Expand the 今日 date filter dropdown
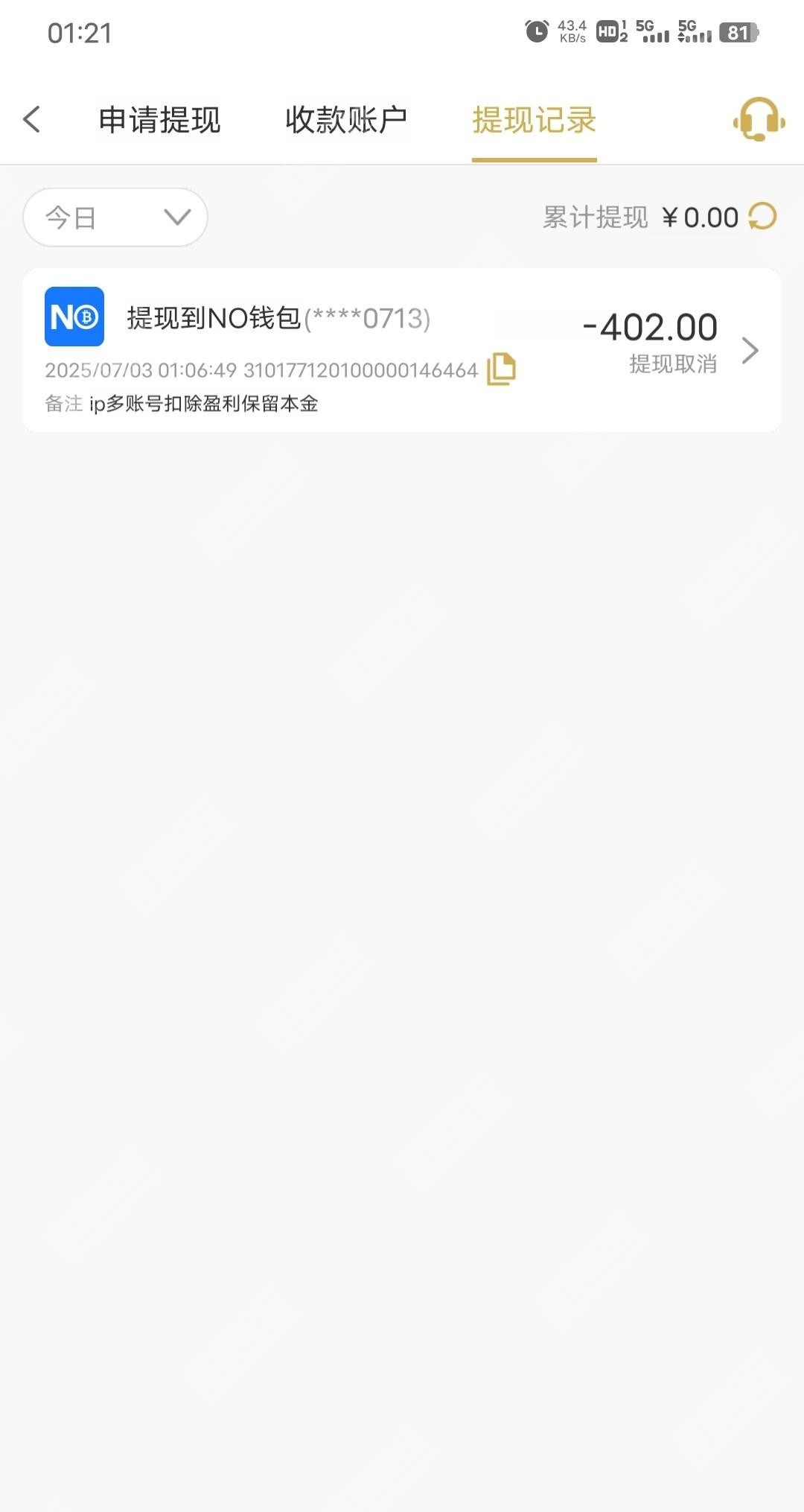The image size is (804, 1512). click(115, 217)
